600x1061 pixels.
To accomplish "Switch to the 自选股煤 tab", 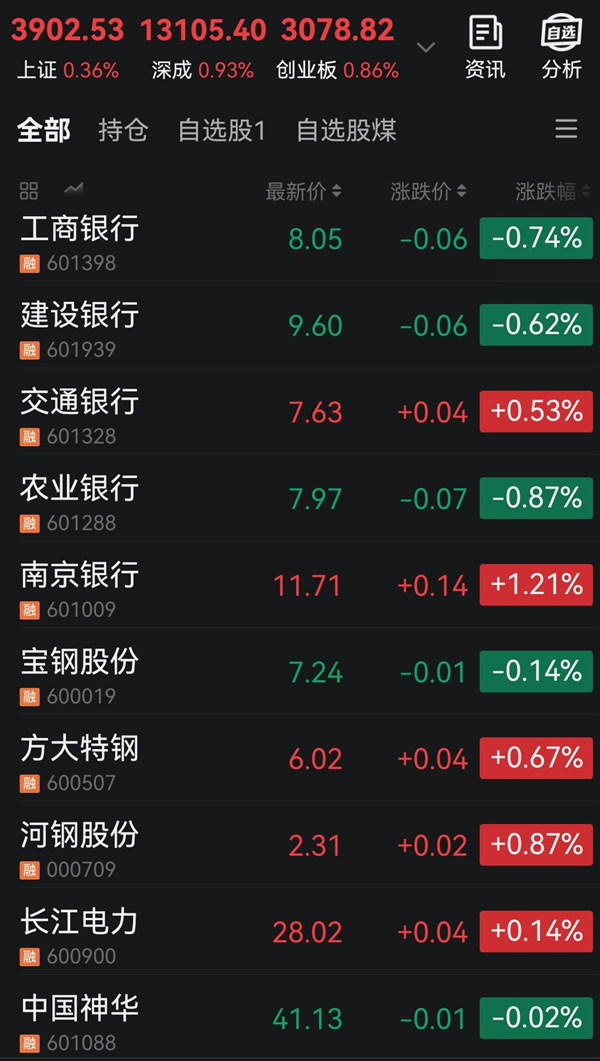I will (346, 130).
